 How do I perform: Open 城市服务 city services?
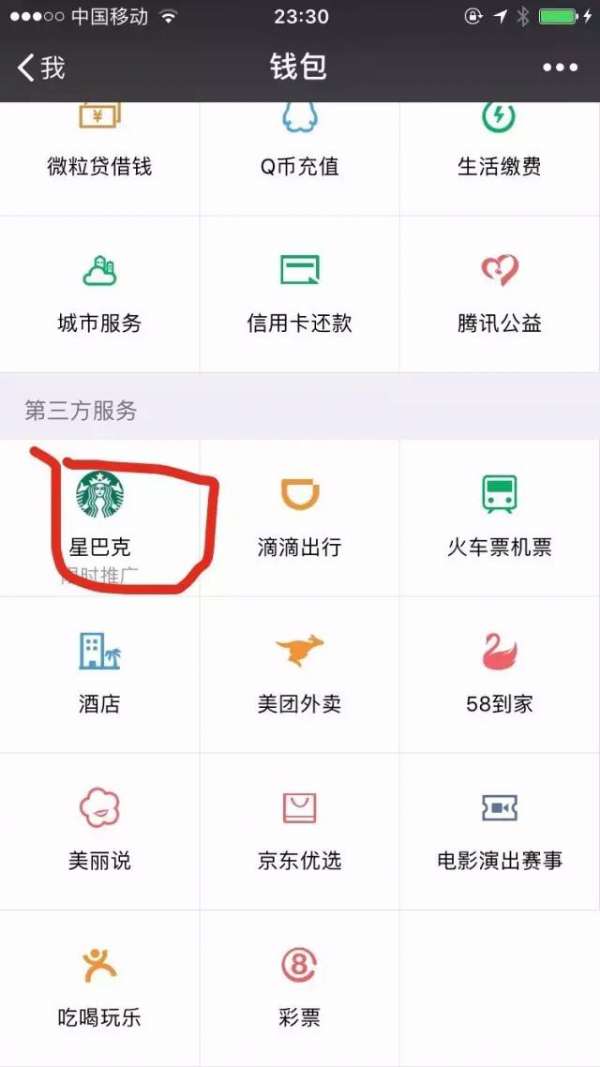pos(99,293)
